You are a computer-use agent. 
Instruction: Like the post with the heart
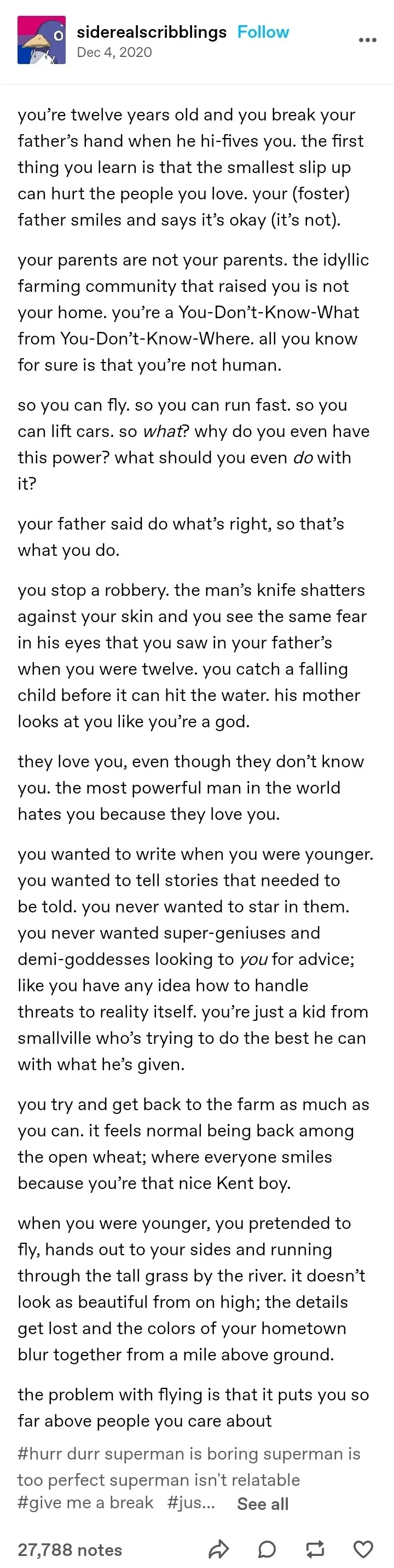pos(363,1549)
